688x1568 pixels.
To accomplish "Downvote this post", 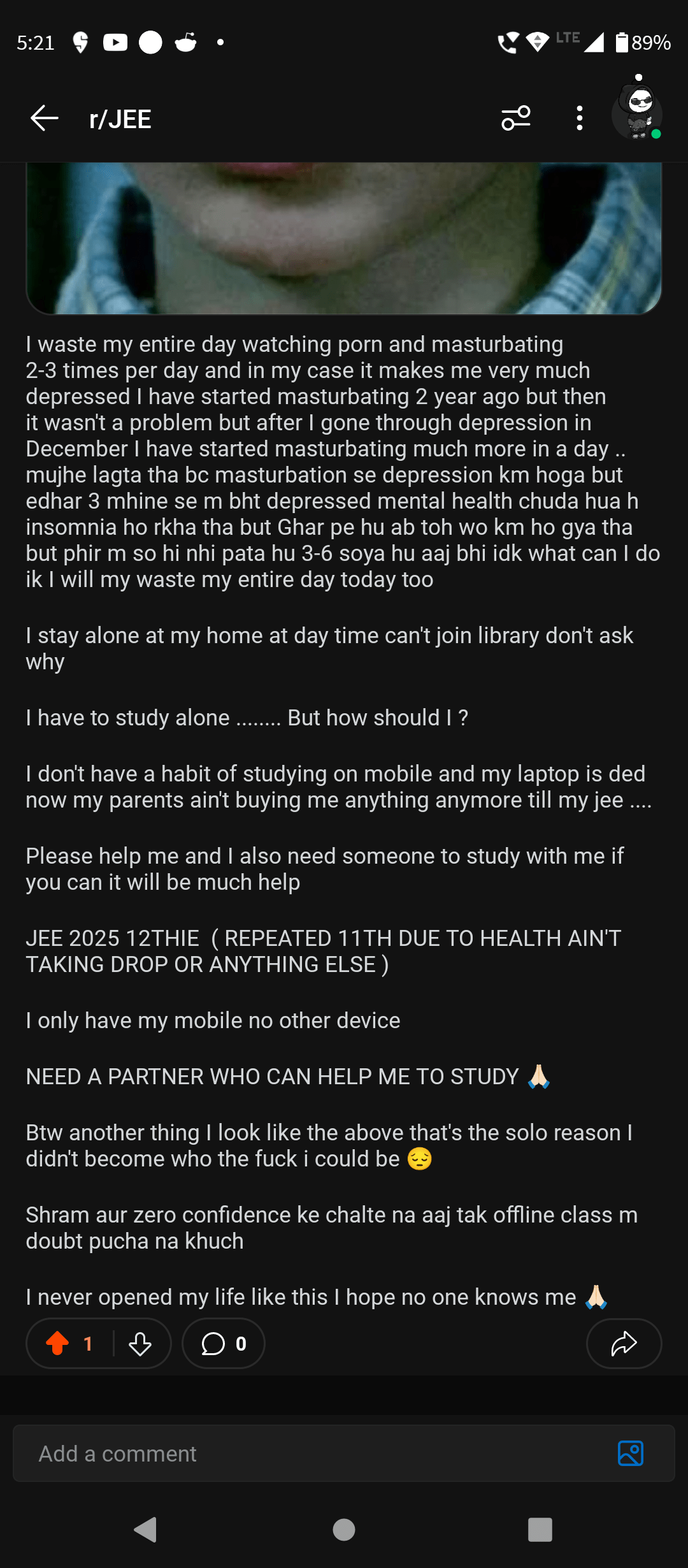I will (x=140, y=1344).
